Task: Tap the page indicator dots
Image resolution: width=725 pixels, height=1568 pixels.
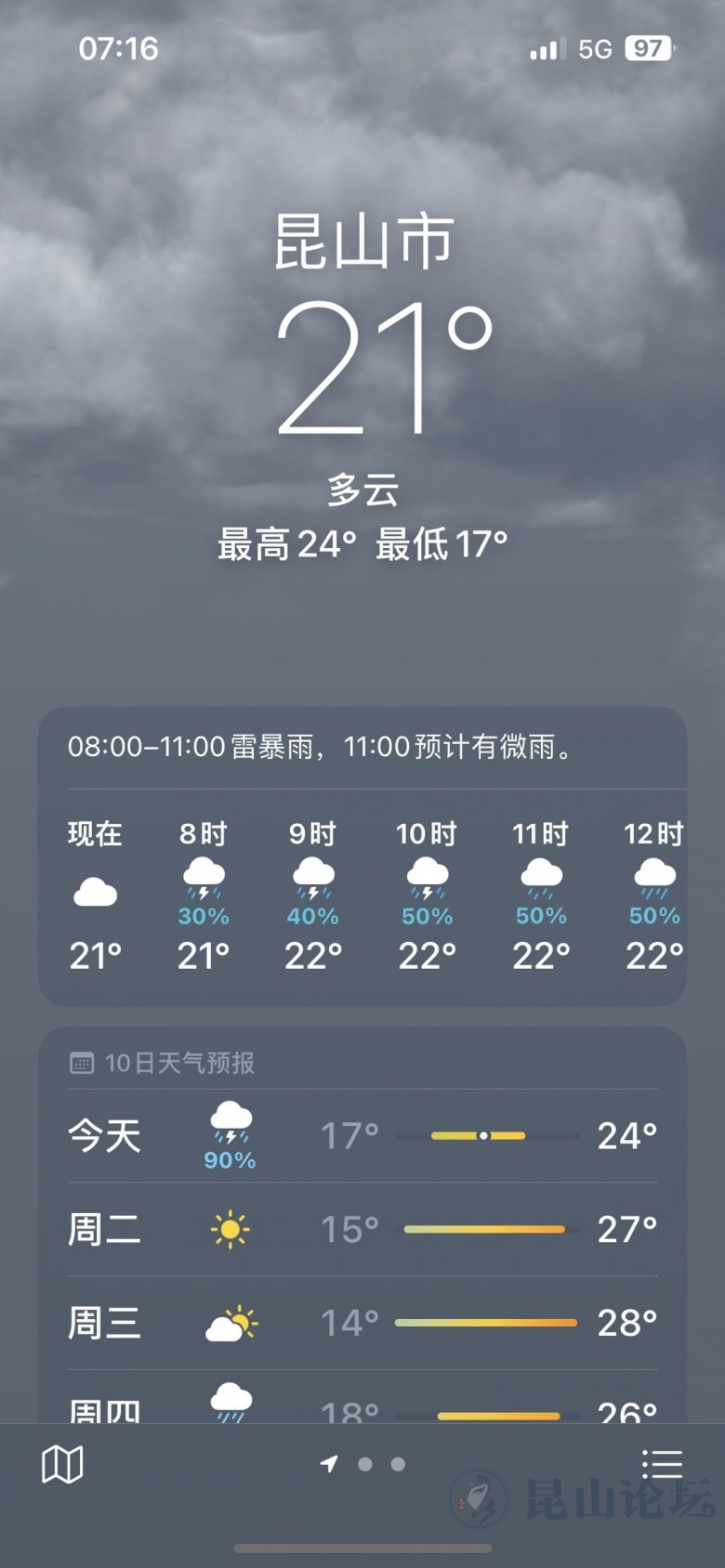Action: [364, 1464]
